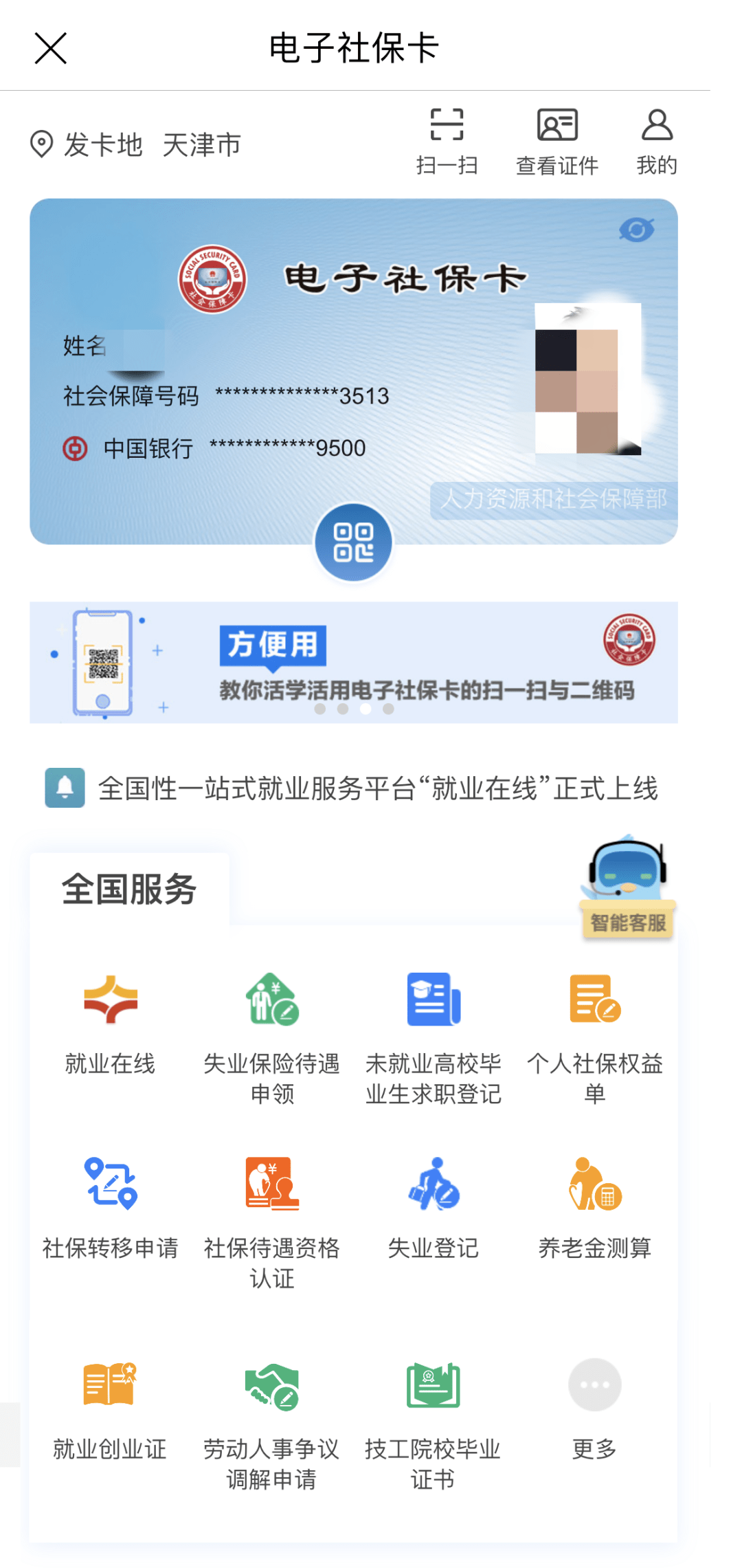Screen dimensions: 742x1568
Task: Open 社保待遇资格认证
Action: point(272,1222)
